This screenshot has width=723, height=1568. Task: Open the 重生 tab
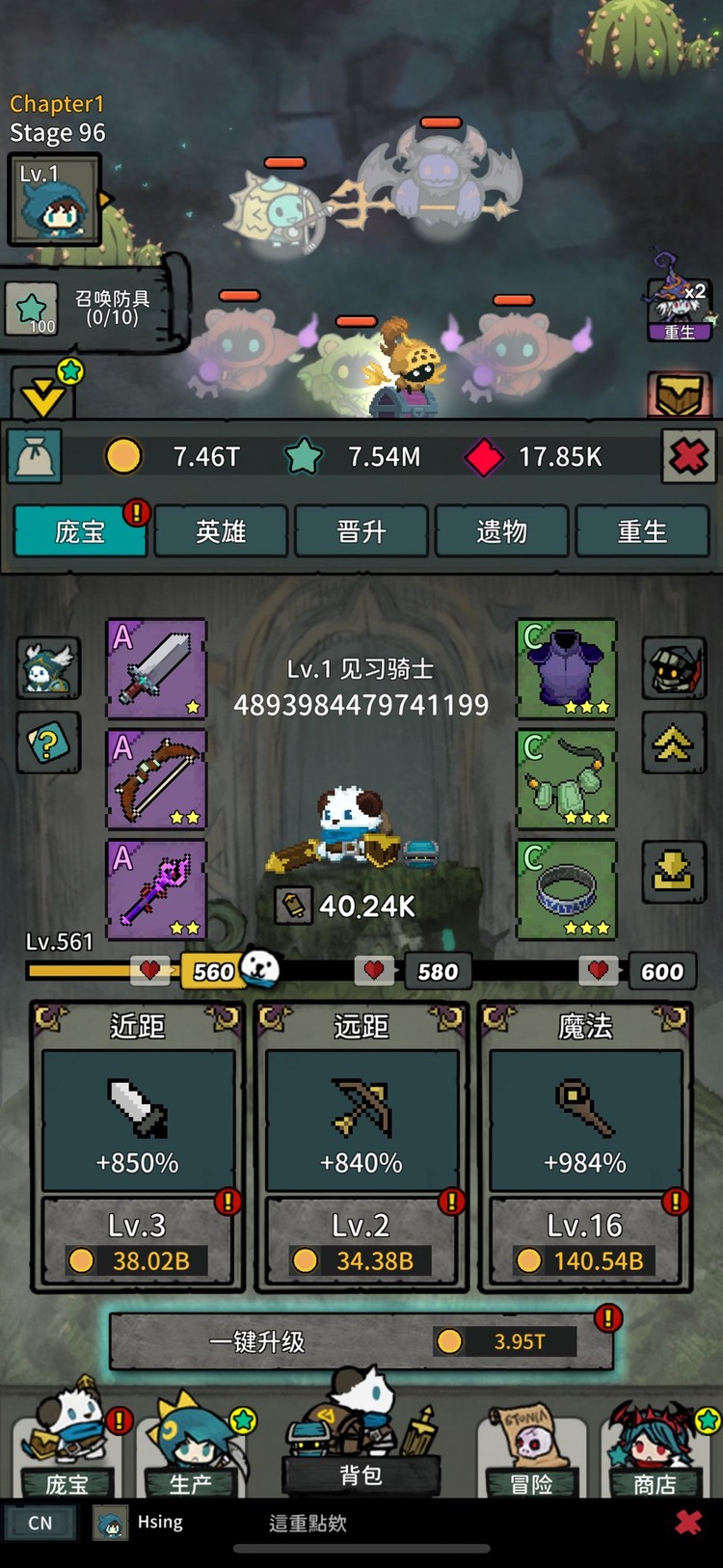pyautogui.click(x=642, y=531)
